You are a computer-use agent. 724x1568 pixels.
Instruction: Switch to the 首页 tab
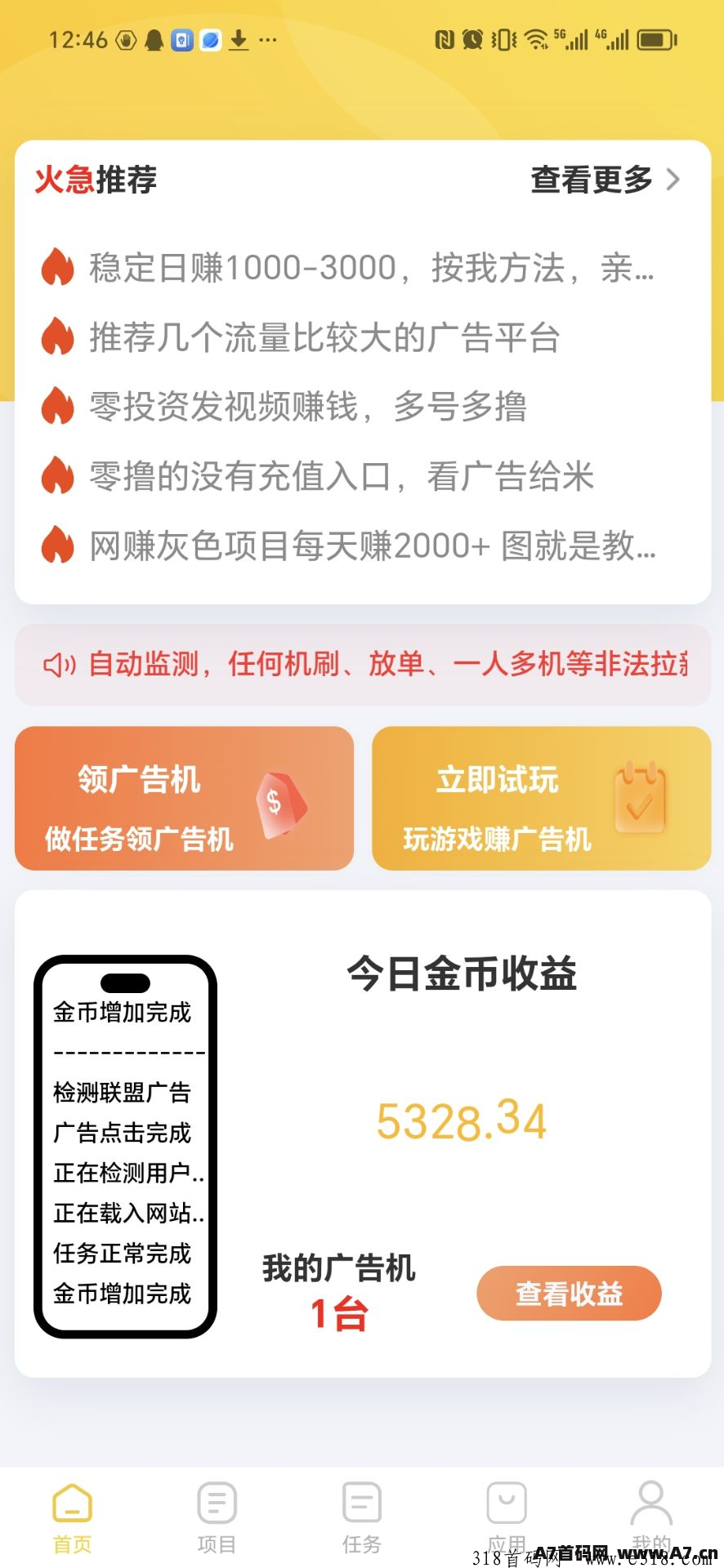click(72, 1517)
